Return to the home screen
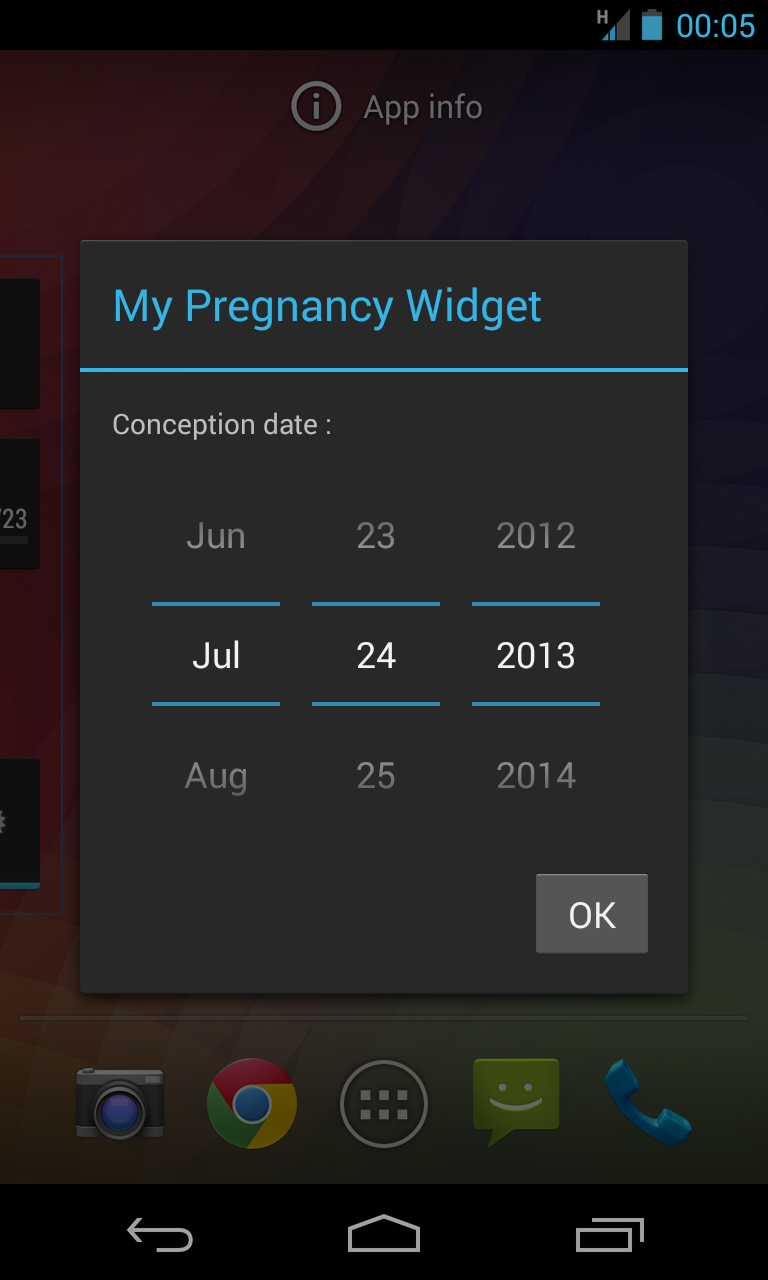The image size is (768, 1280). (384, 1234)
